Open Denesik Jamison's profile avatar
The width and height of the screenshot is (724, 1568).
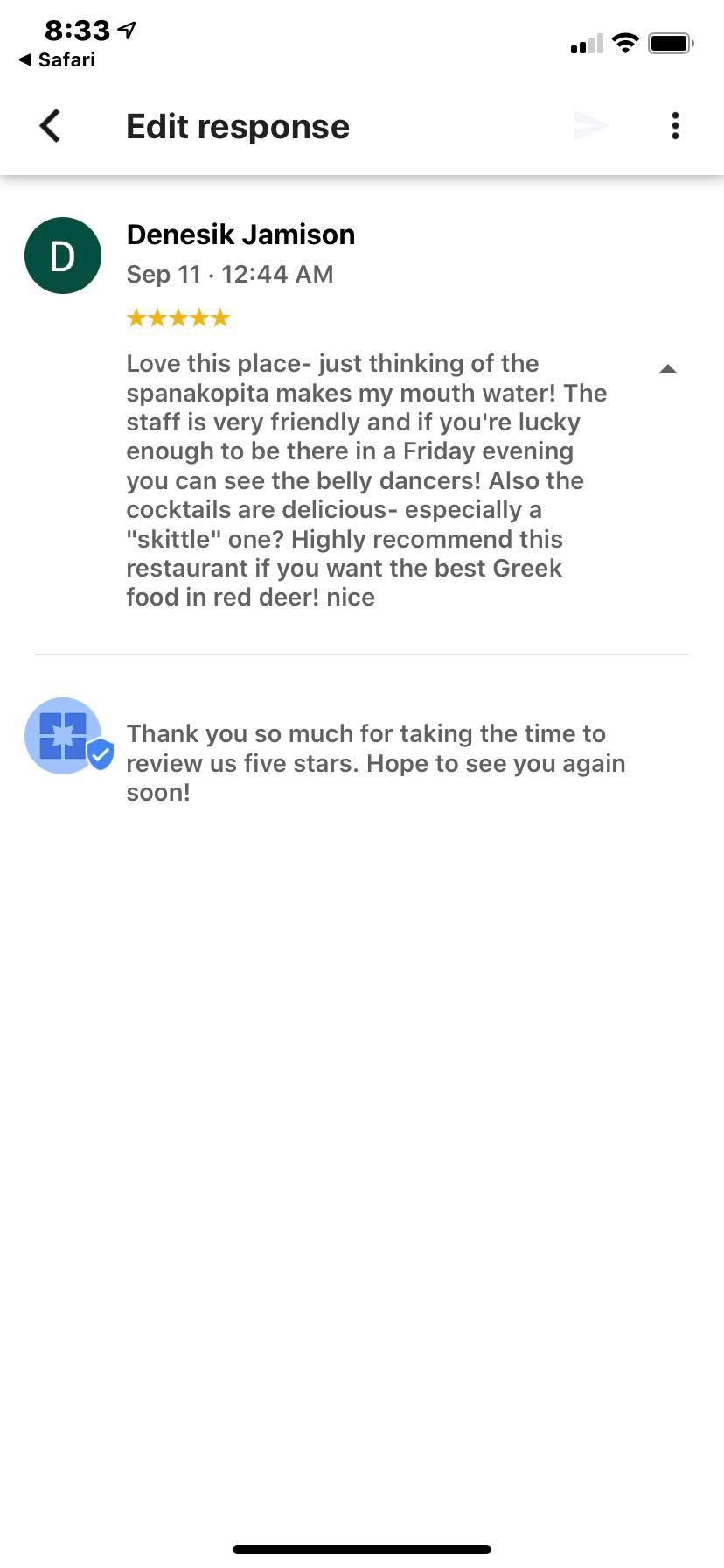[63, 255]
